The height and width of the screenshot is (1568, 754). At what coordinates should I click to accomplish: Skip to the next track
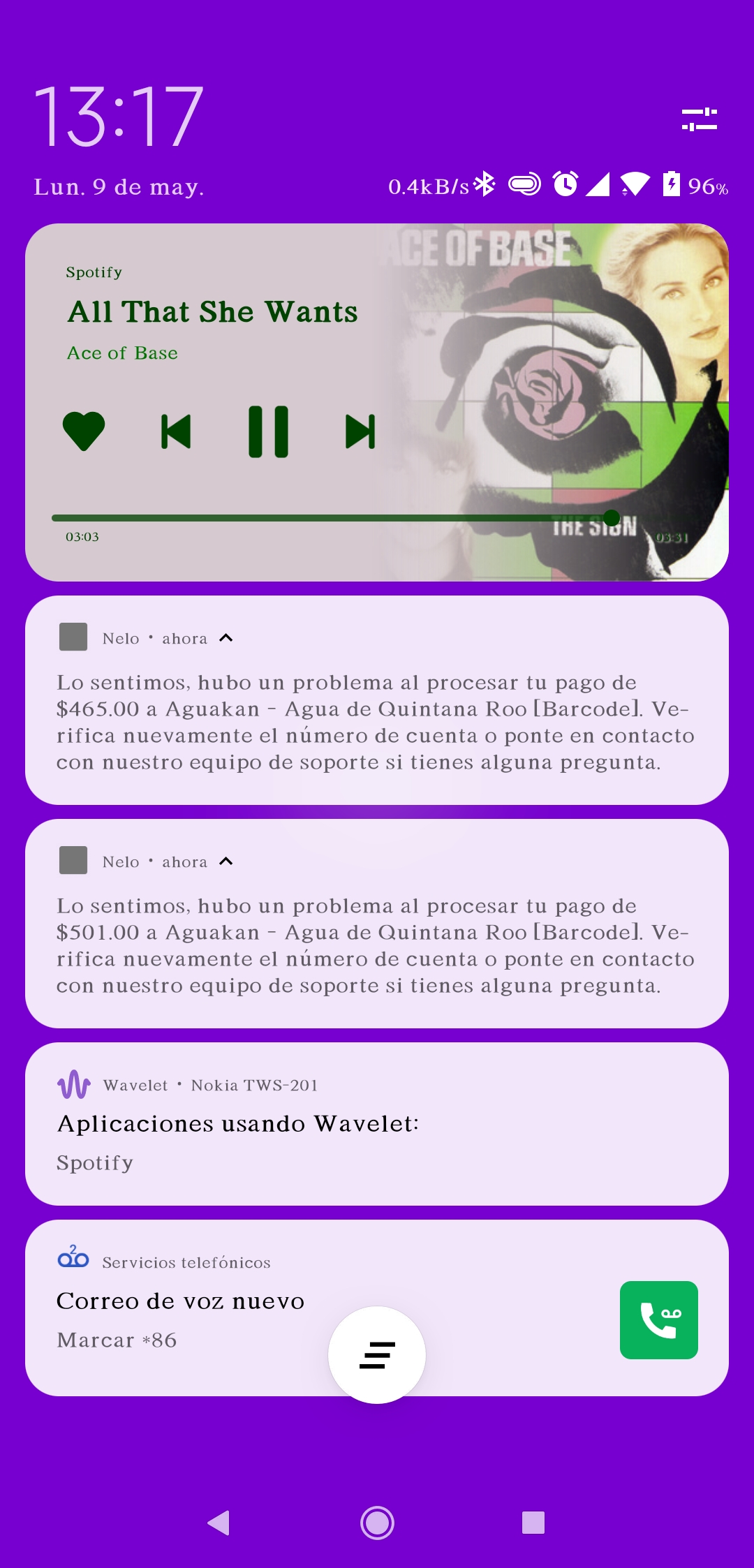pos(360,431)
